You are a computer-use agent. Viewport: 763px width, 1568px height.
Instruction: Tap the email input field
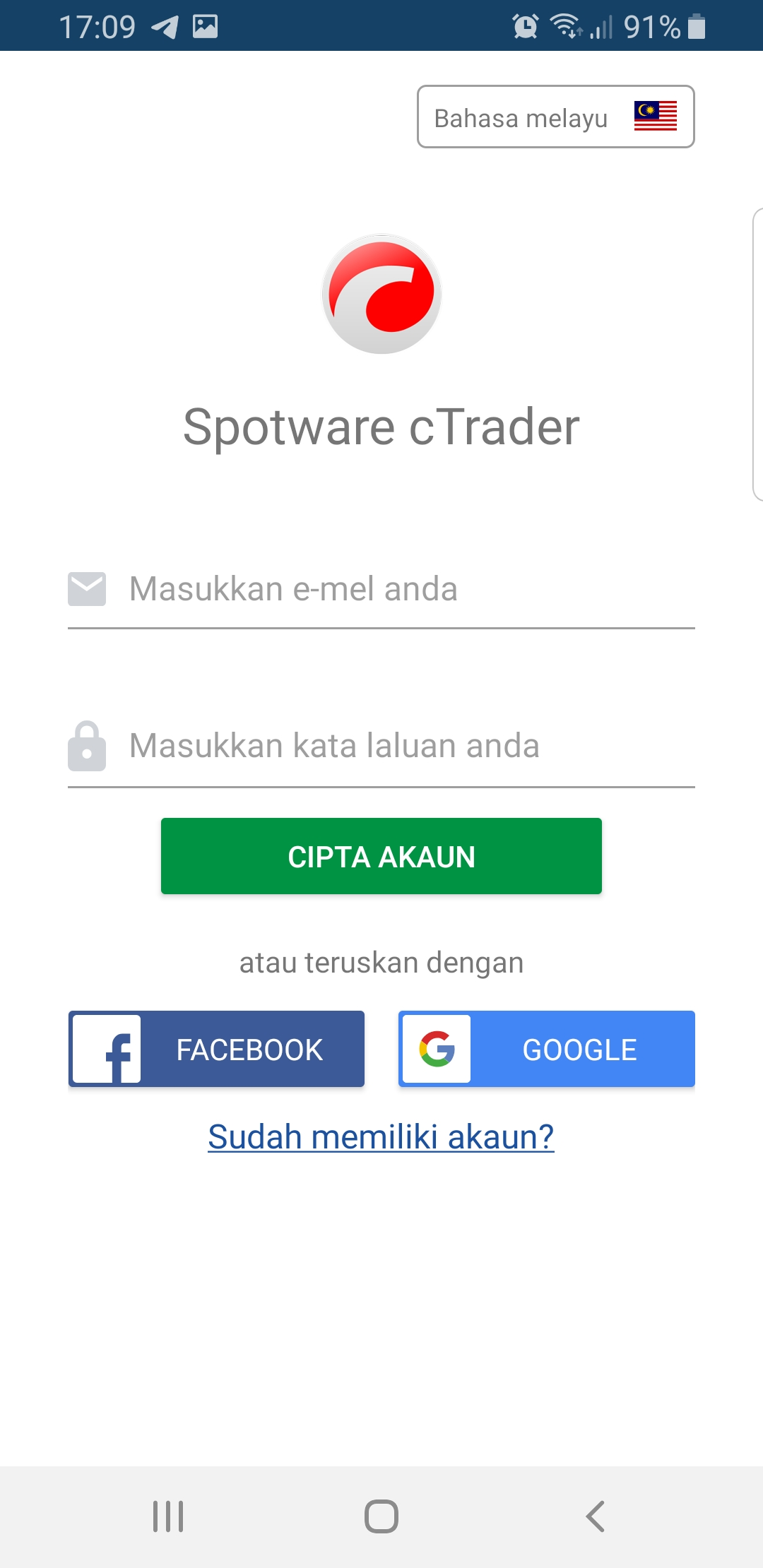(381, 589)
